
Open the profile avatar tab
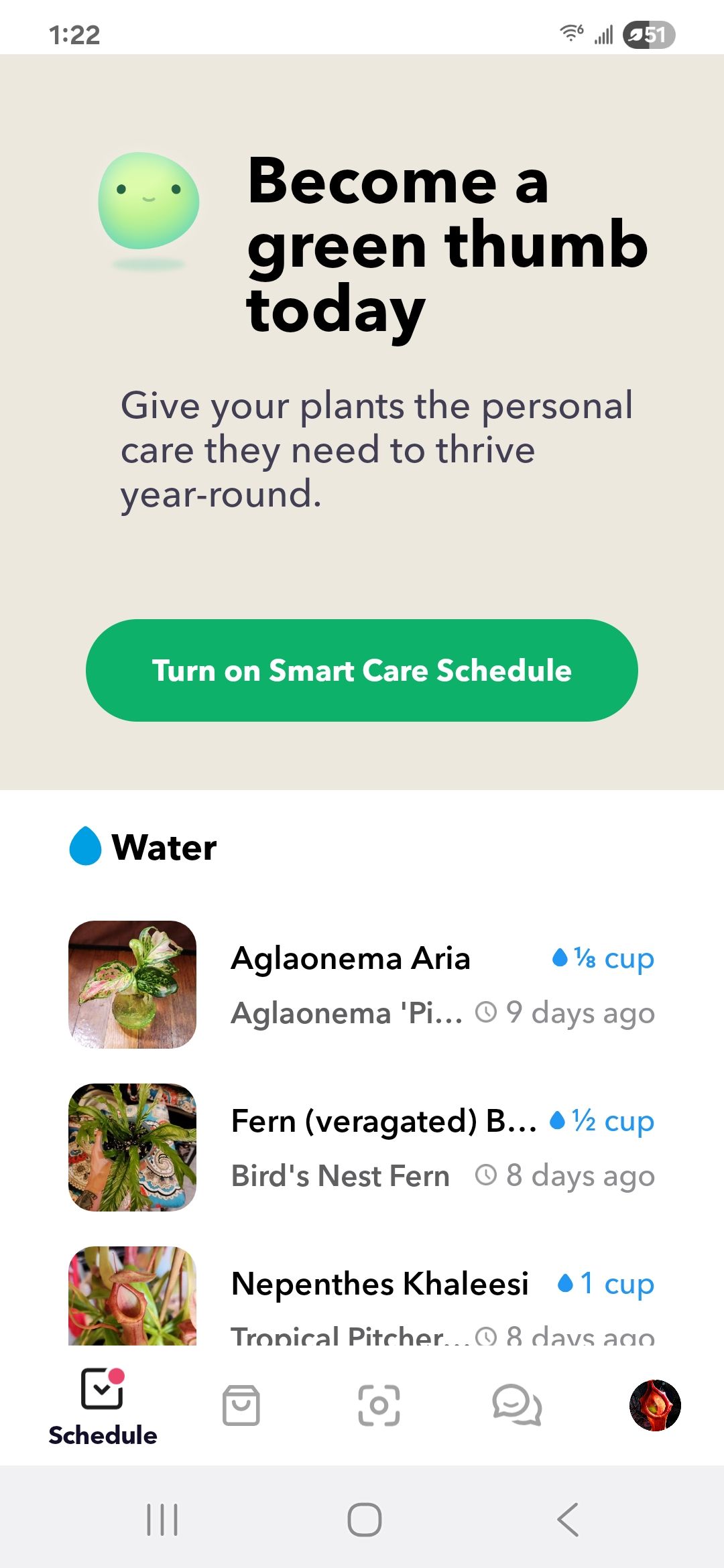(x=655, y=1405)
